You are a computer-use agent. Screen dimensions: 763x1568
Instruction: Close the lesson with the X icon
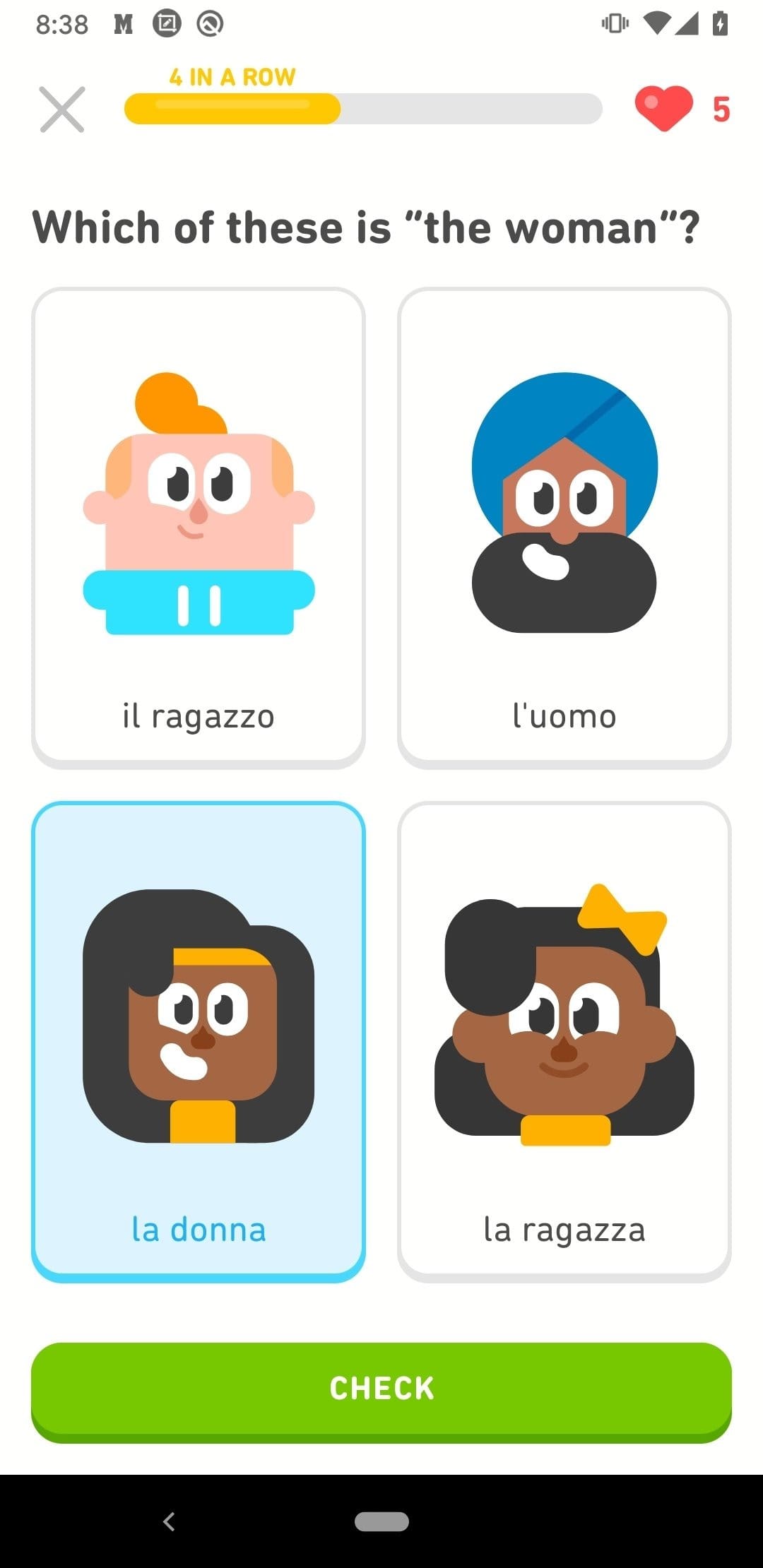62,109
